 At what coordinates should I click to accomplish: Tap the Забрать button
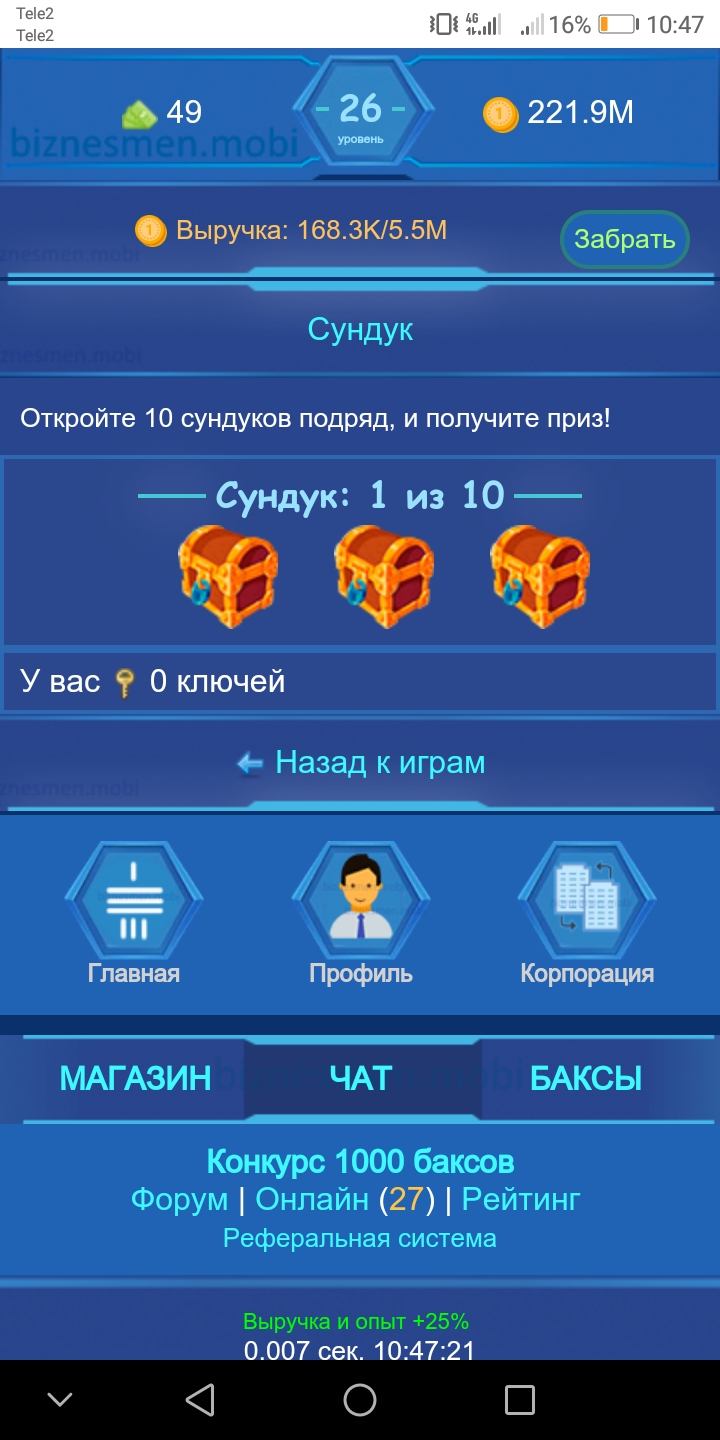coord(624,240)
